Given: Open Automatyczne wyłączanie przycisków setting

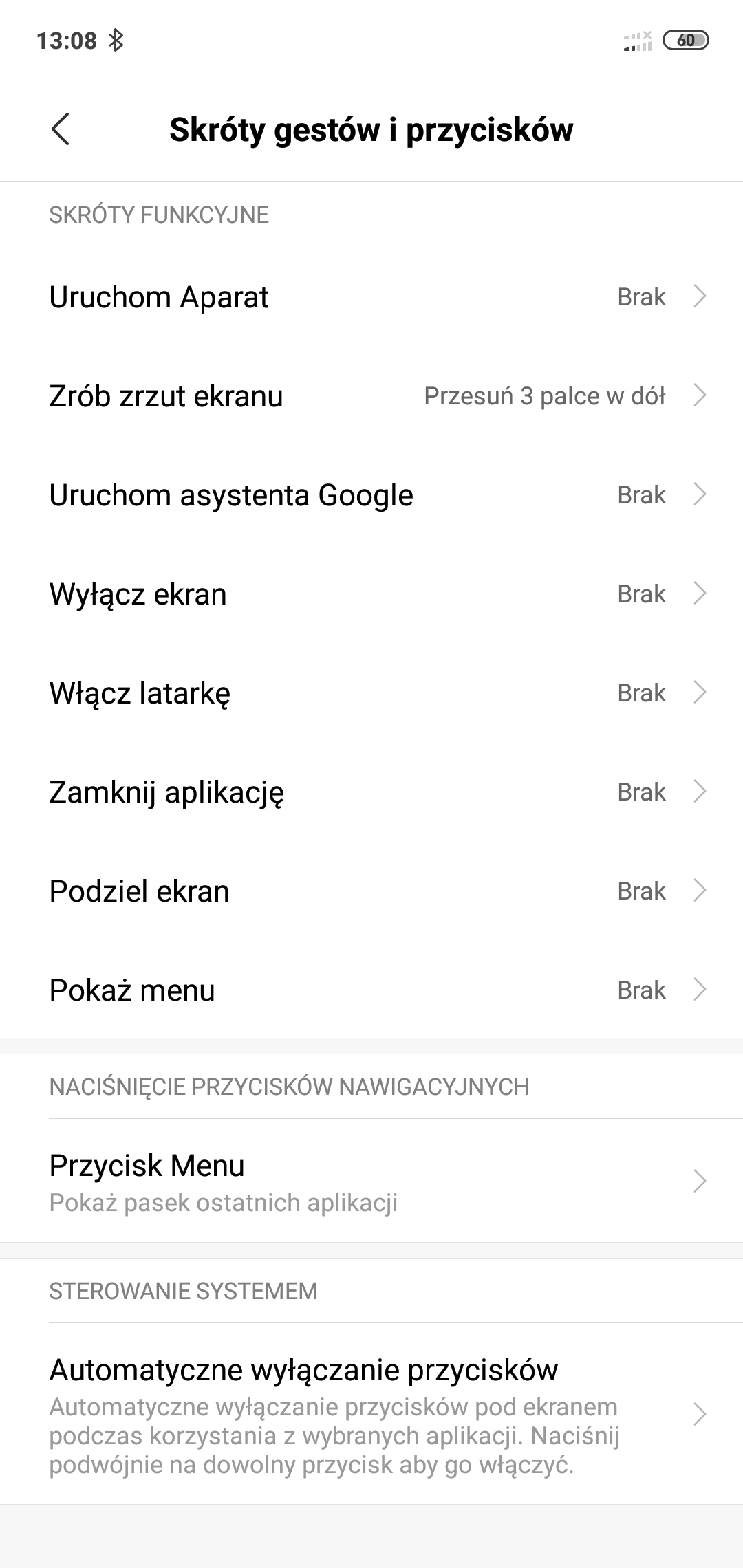Looking at the screenshot, I should (x=371, y=1415).
